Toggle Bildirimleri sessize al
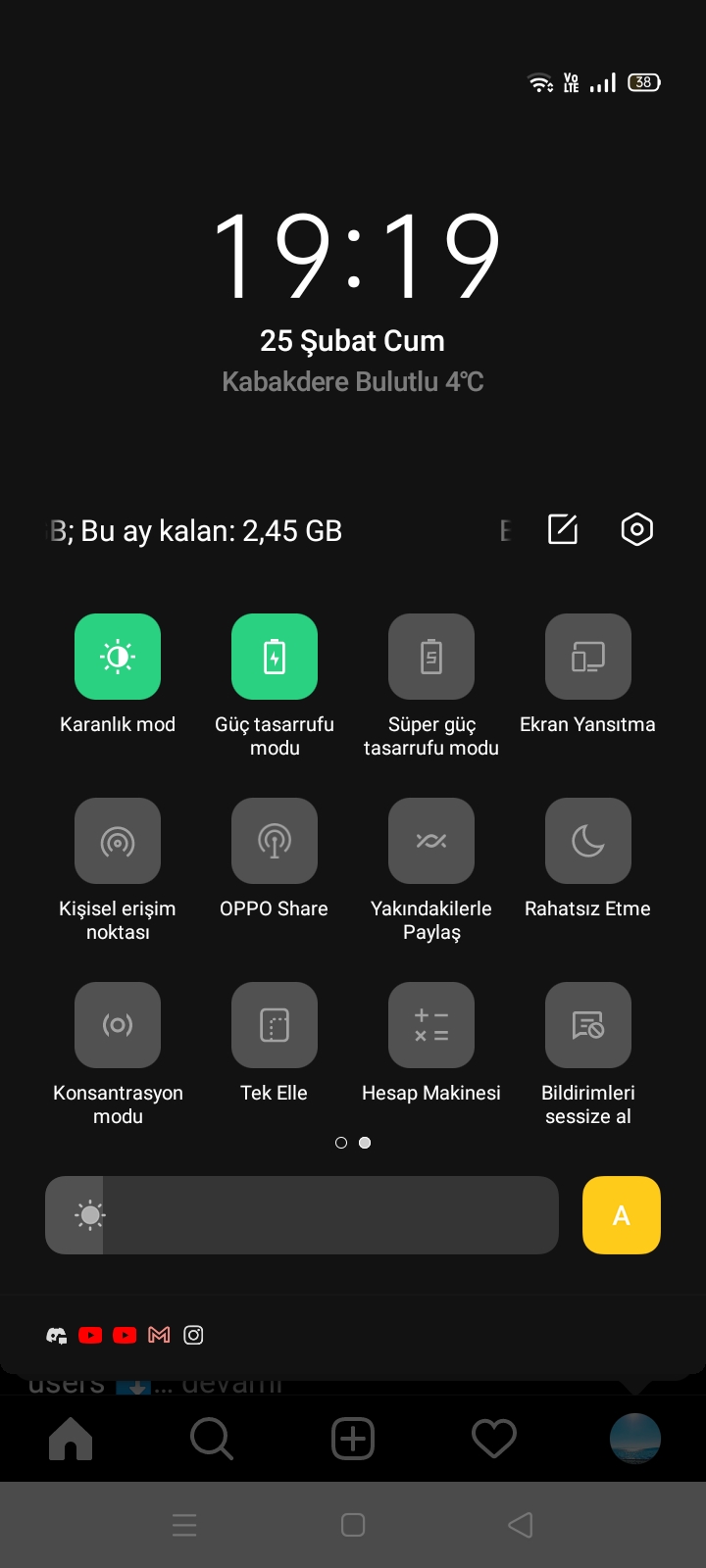This screenshot has height=1568, width=706. click(x=588, y=1025)
